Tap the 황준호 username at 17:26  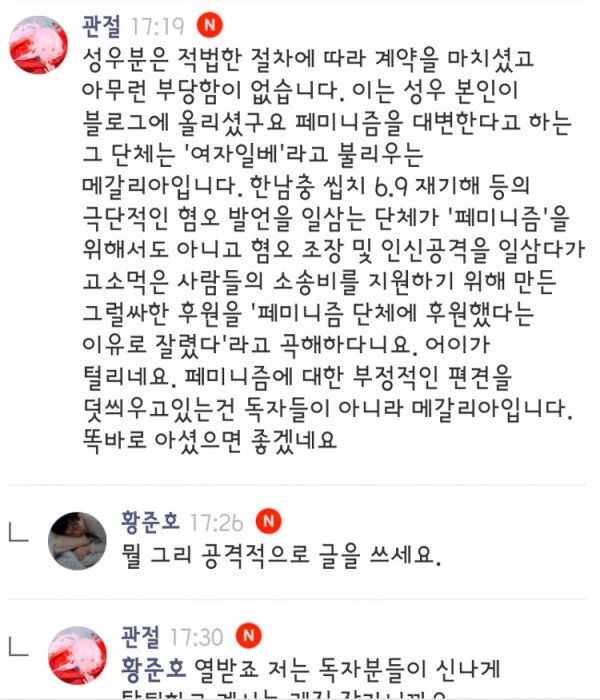[146, 521]
